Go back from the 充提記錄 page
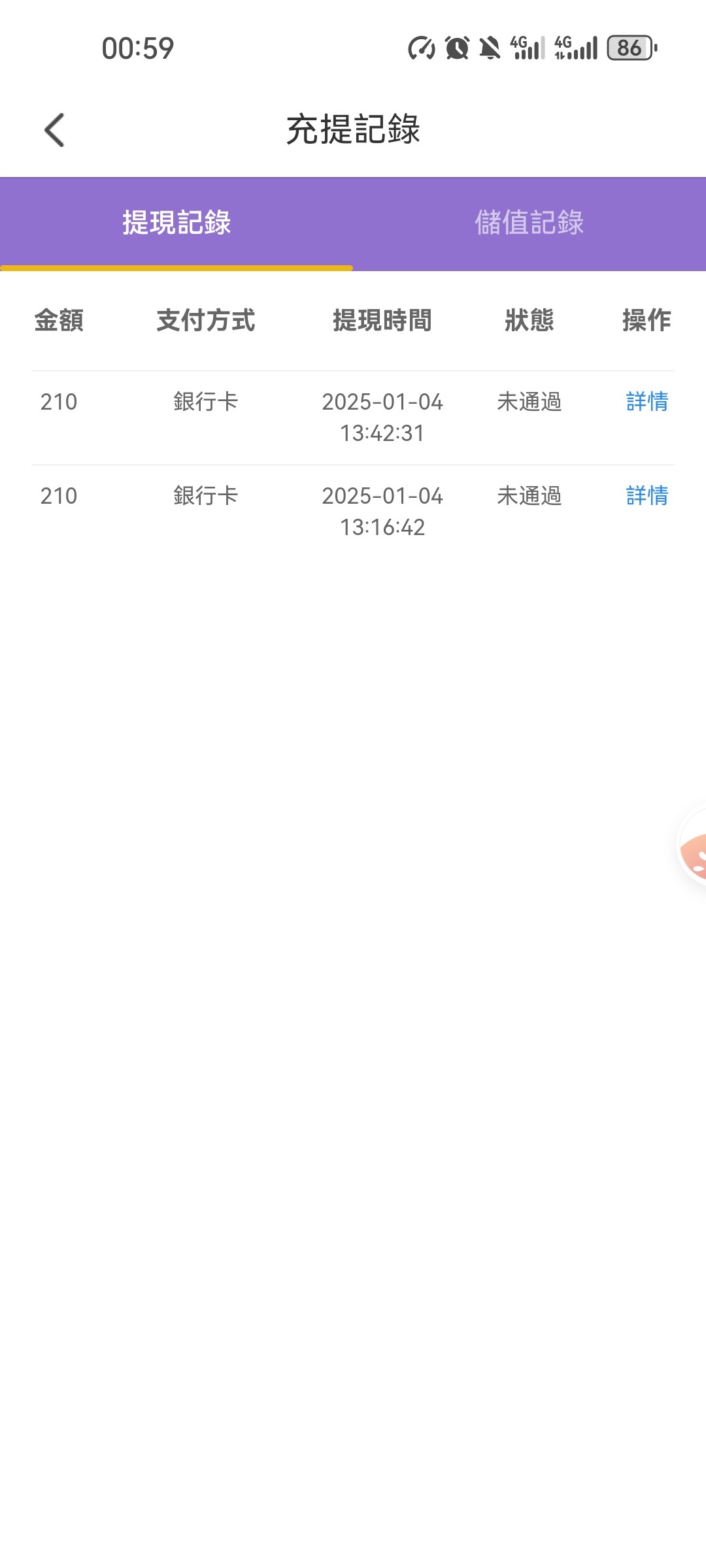The height and width of the screenshot is (1568, 706). (55, 130)
